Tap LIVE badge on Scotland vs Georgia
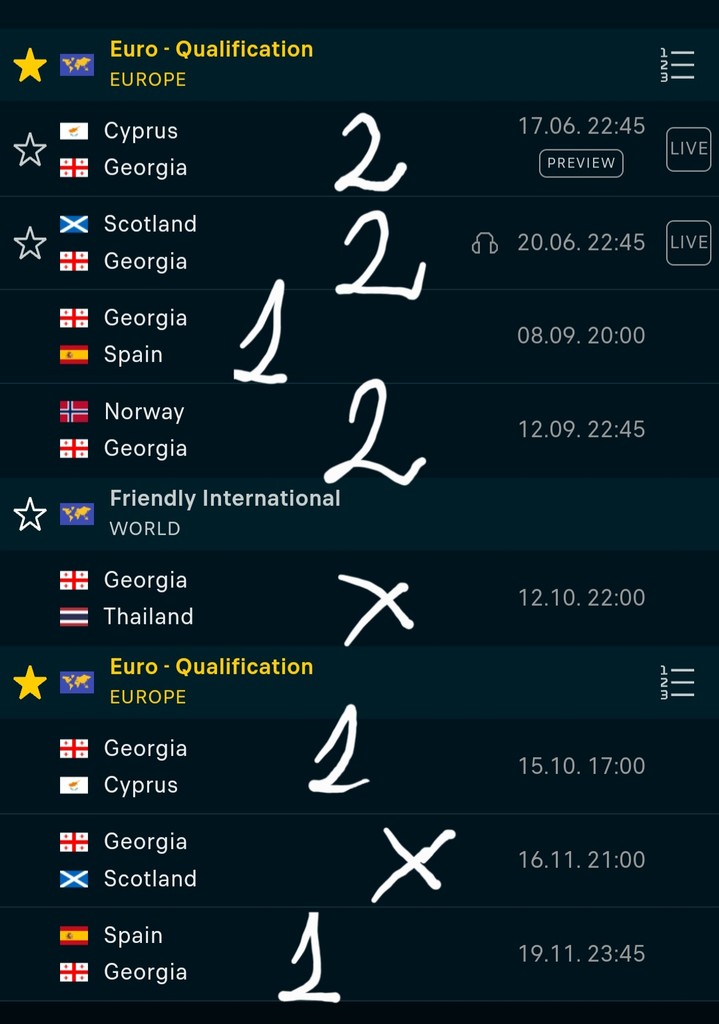Viewport: 719px width, 1024px height. (688, 243)
